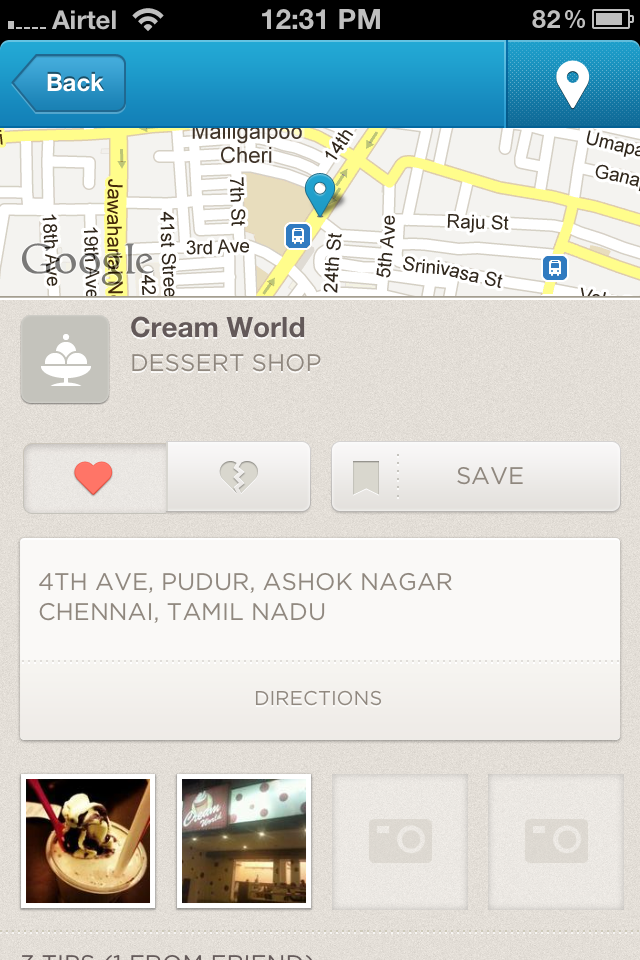Go back using the Back button
Viewport: 640px width, 960px height.
70,83
